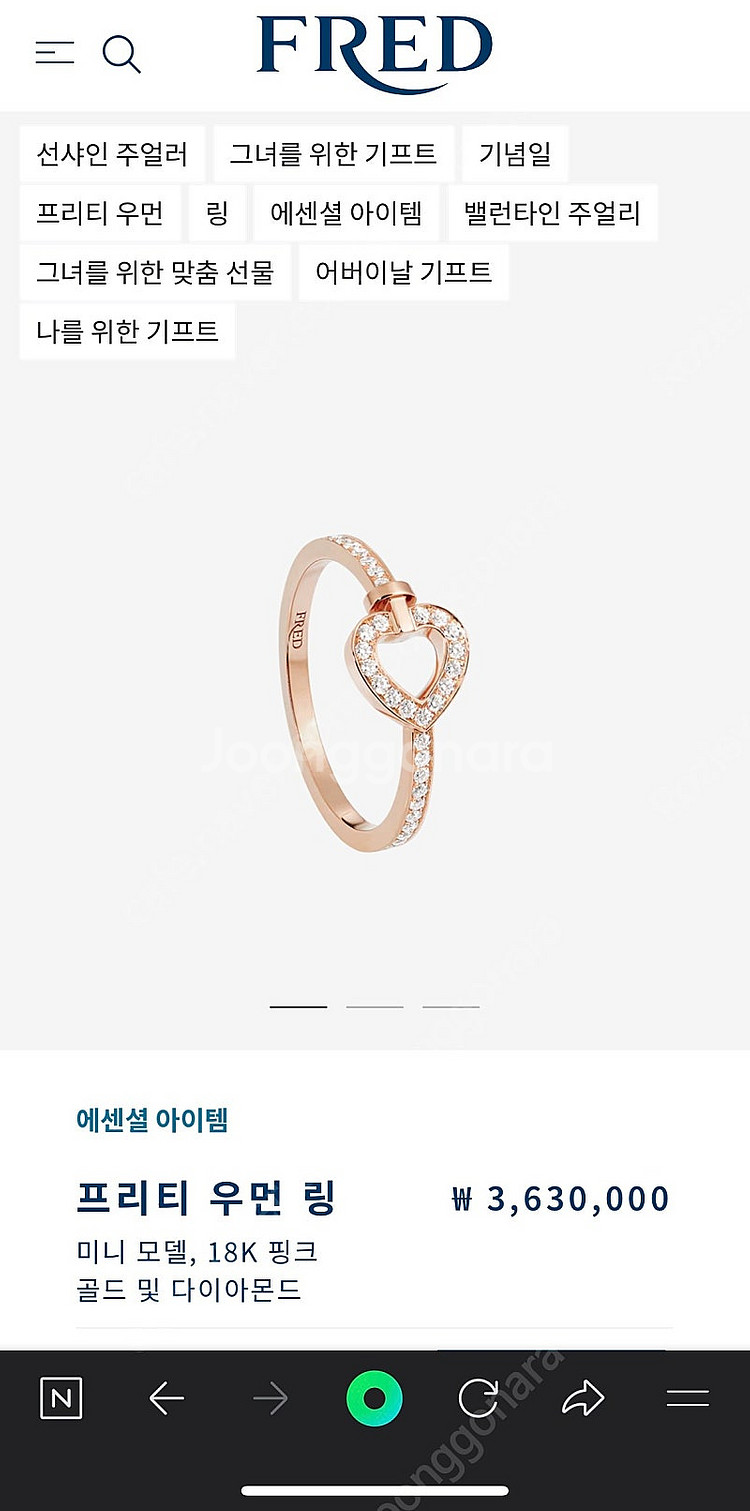
Task: Open the browser menu lines
Action: (x=688, y=1398)
